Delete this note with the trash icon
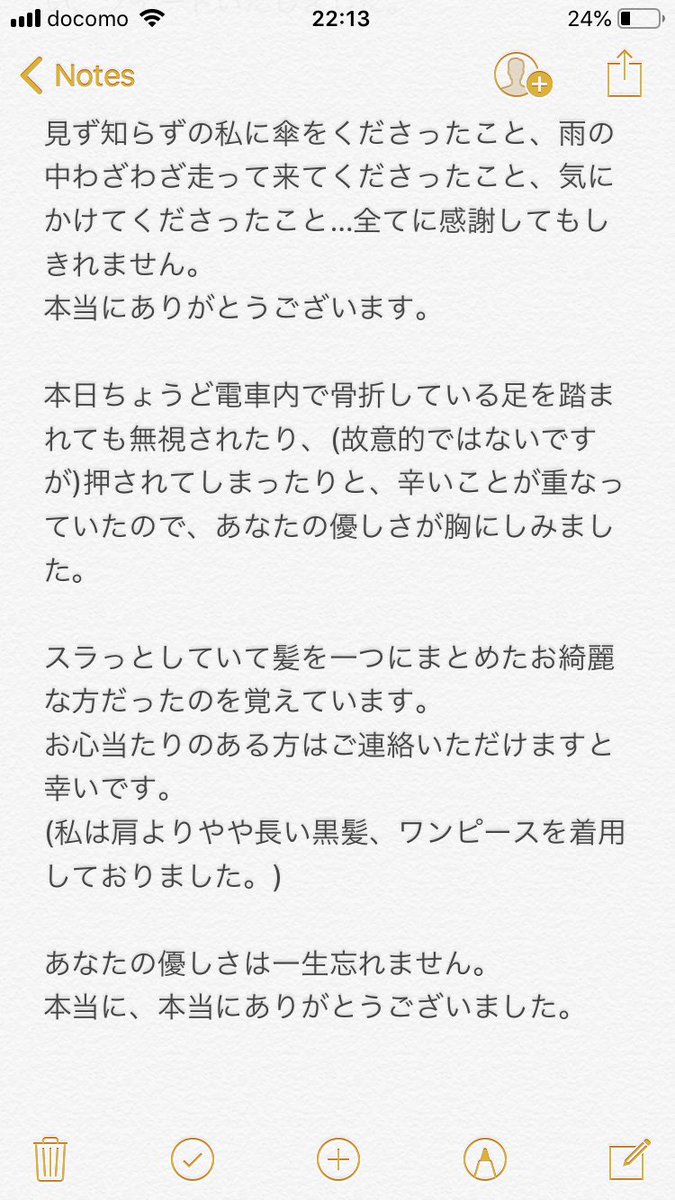The image size is (675, 1200). tap(50, 1160)
